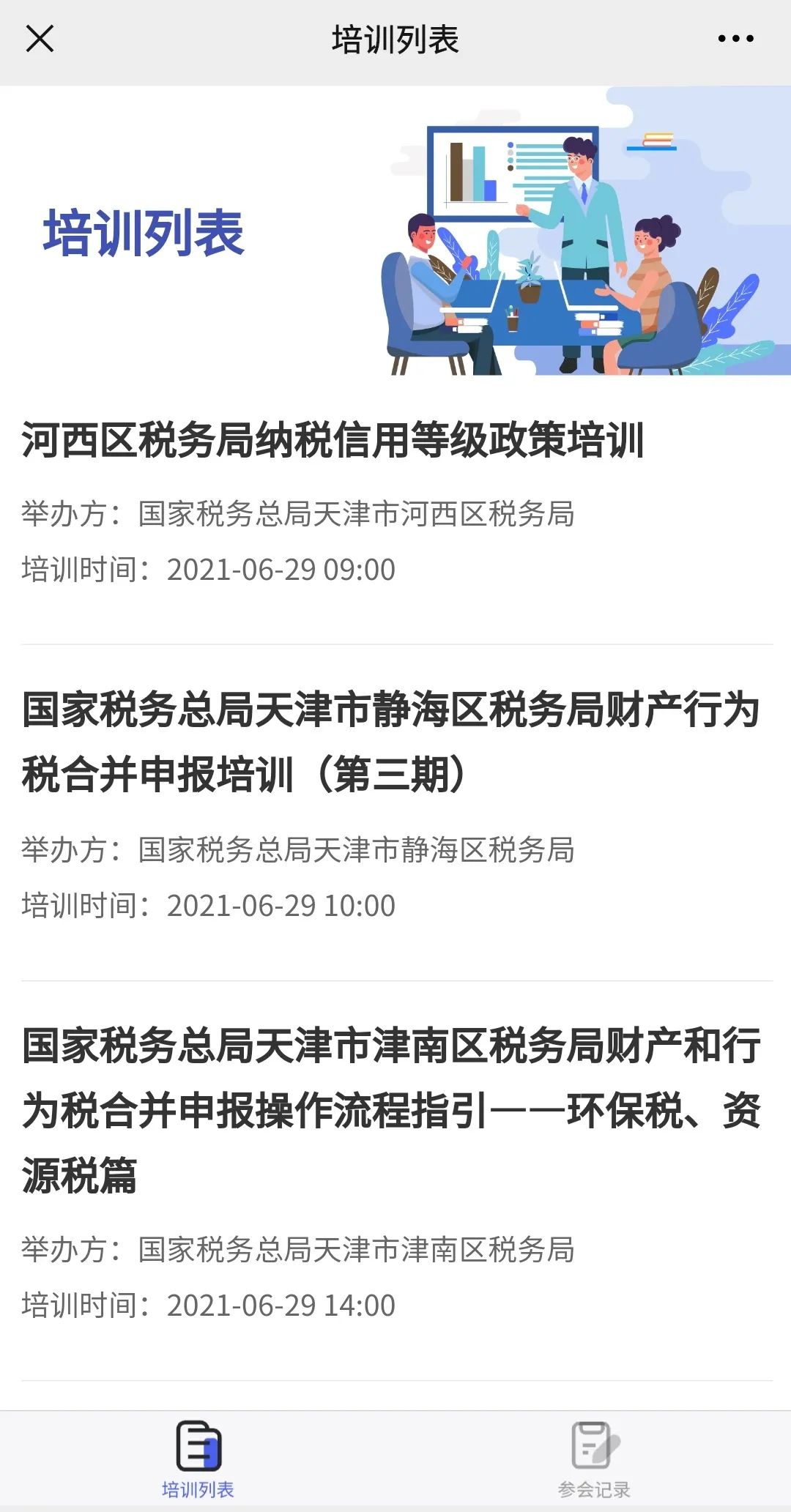The width and height of the screenshot is (791, 1512).
Task: Select the 培训列表 bottom tab
Action: [198, 1460]
